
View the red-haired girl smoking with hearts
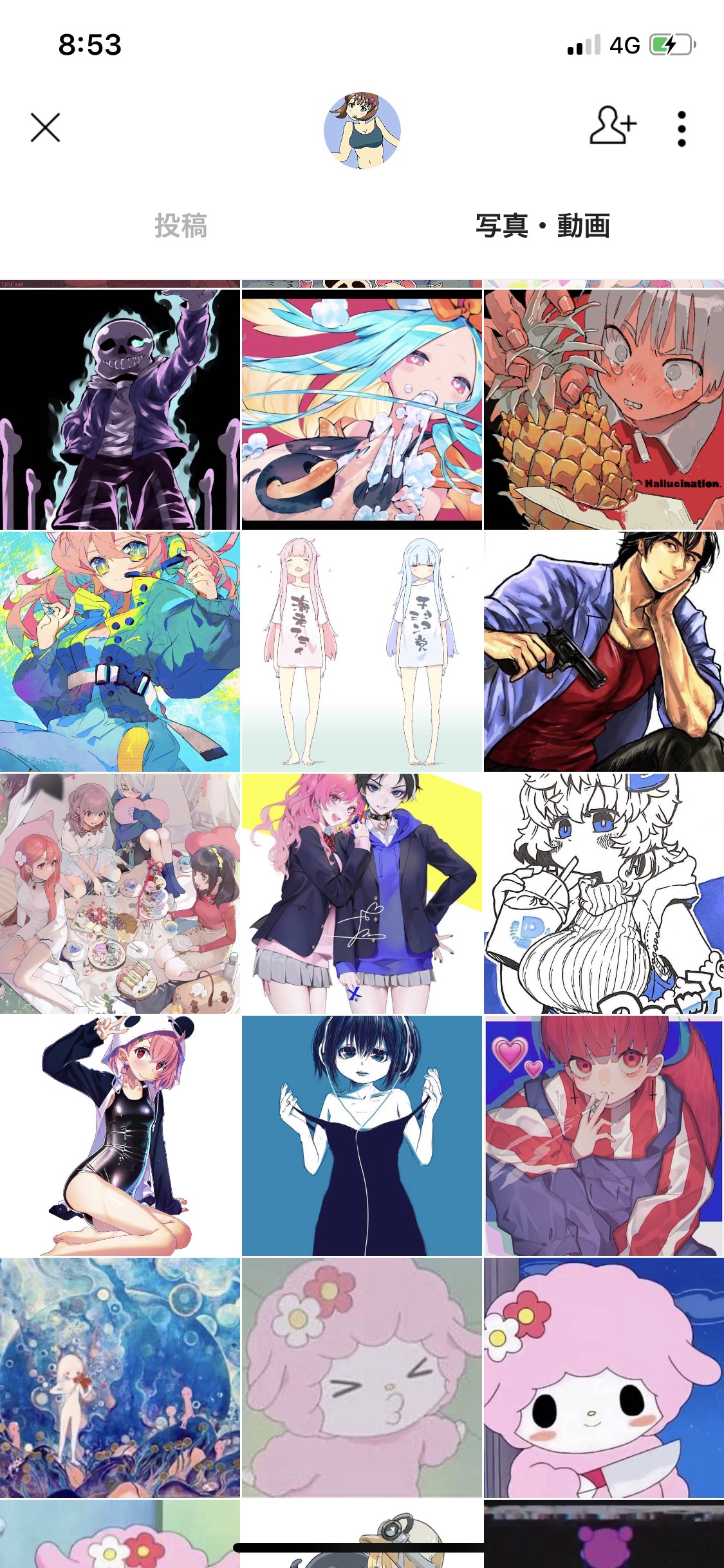(x=604, y=1135)
